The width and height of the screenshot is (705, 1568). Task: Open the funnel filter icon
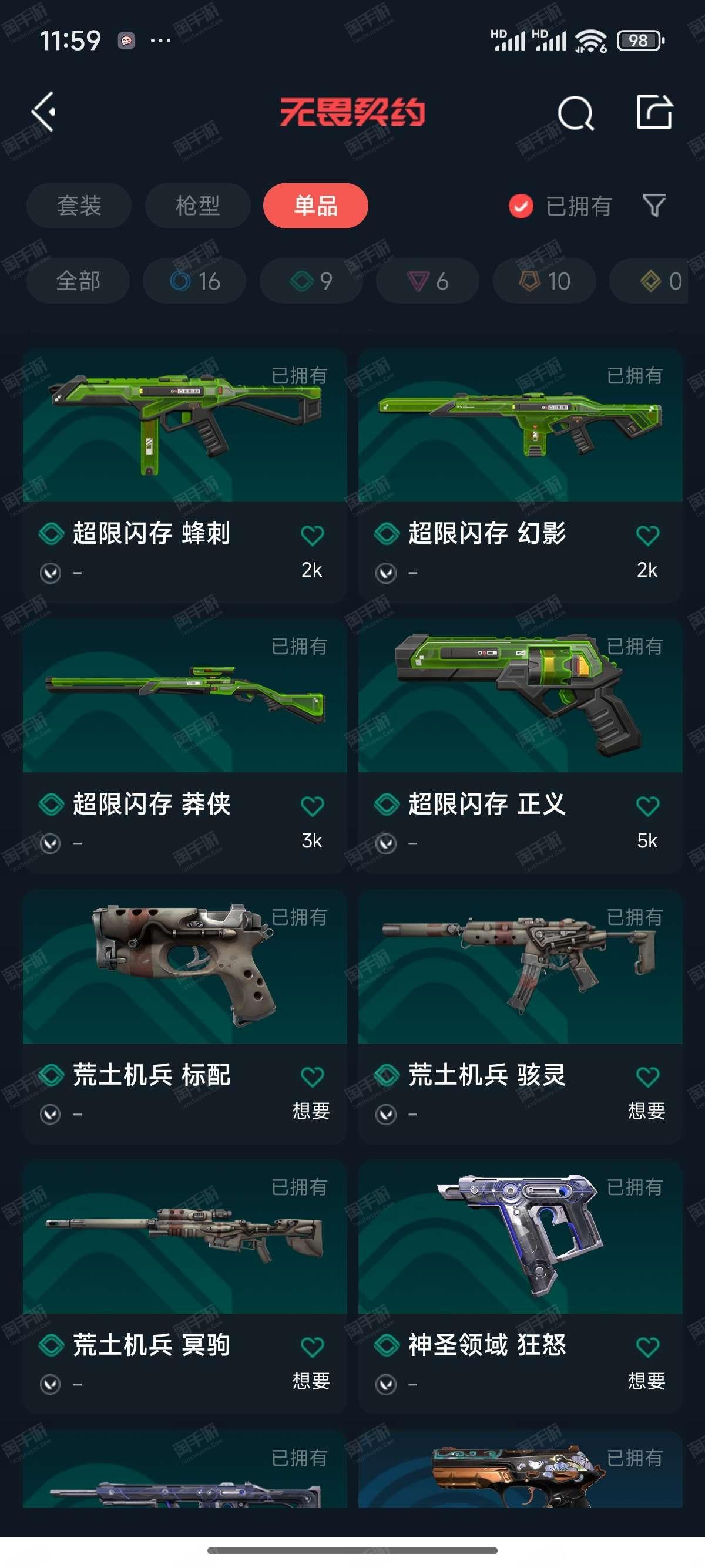point(654,206)
